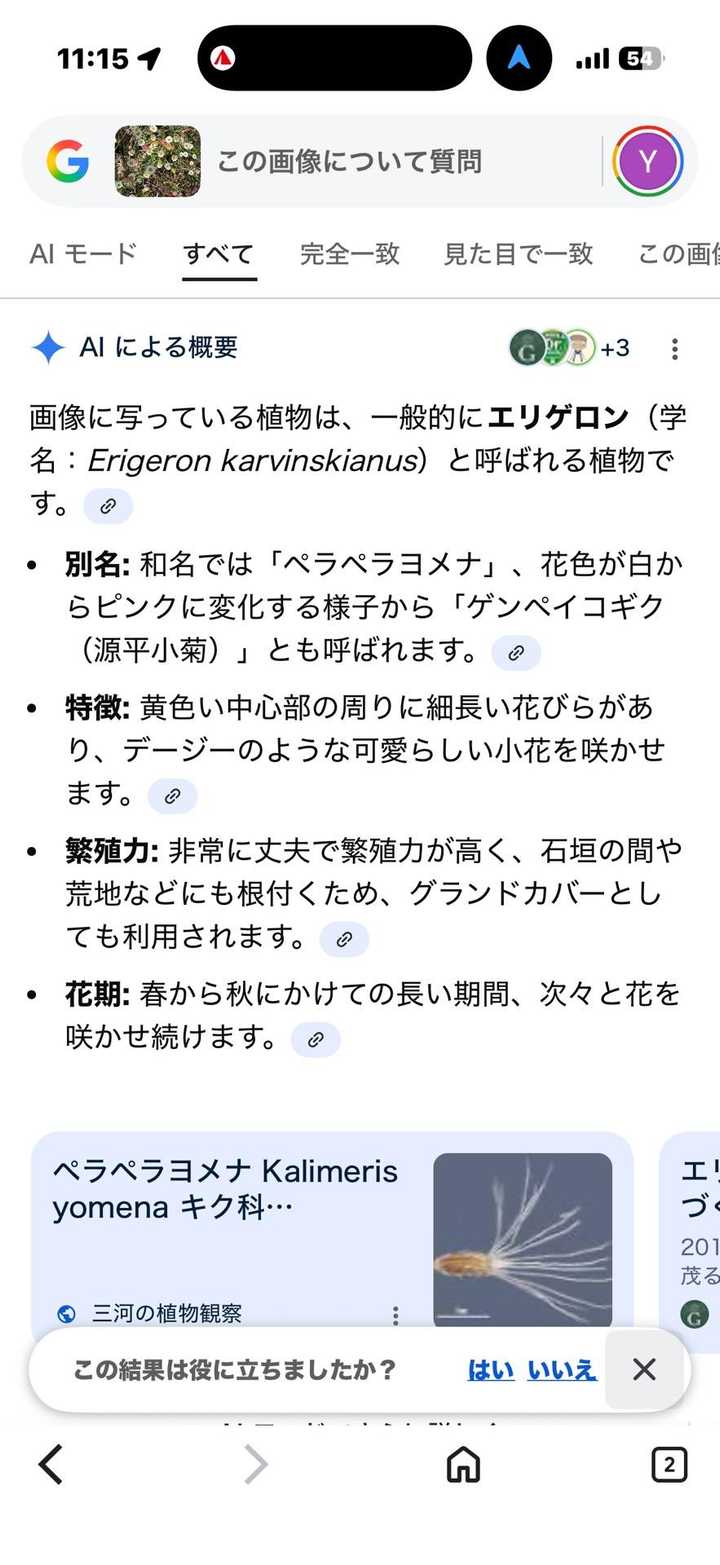The height and width of the screenshot is (1565, 720).
Task: Open source link after the 特徴 bullet
Action: pos(172,796)
